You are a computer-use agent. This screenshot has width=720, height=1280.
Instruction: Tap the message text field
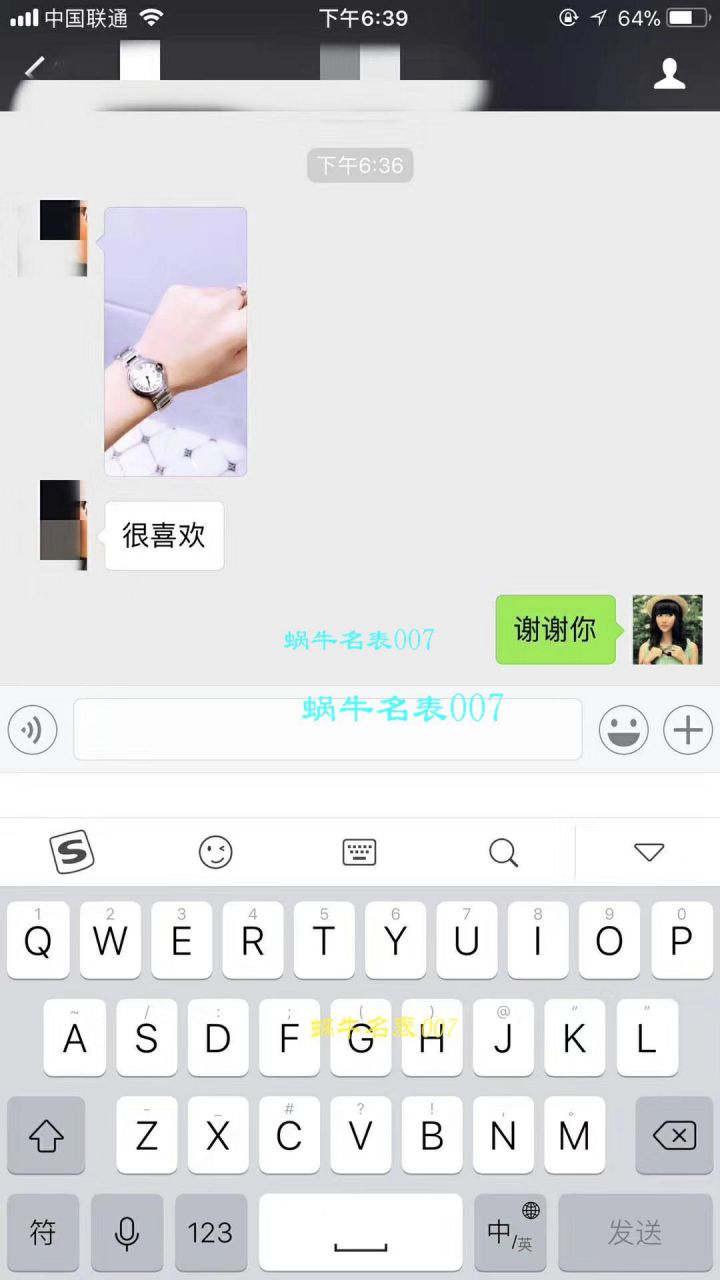(x=327, y=729)
